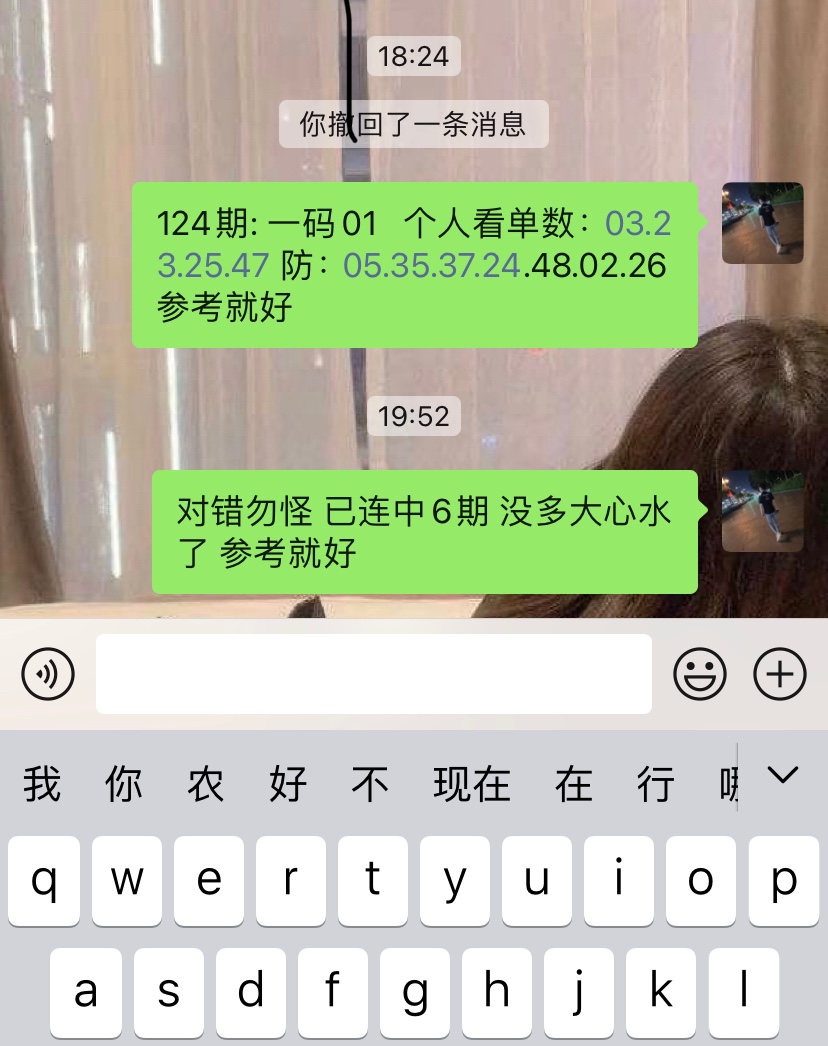The width and height of the screenshot is (828, 1046).
Task: Type the letter q key
Action: click(44, 881)
